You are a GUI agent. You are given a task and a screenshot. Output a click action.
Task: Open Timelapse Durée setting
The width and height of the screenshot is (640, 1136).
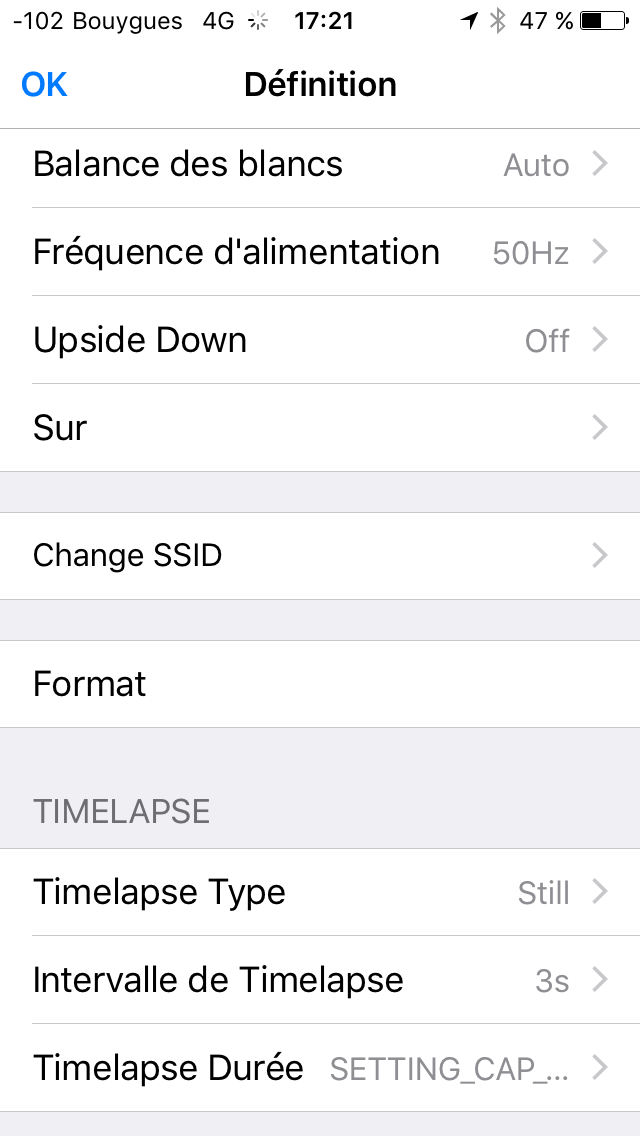click(x=320, y=1068)
